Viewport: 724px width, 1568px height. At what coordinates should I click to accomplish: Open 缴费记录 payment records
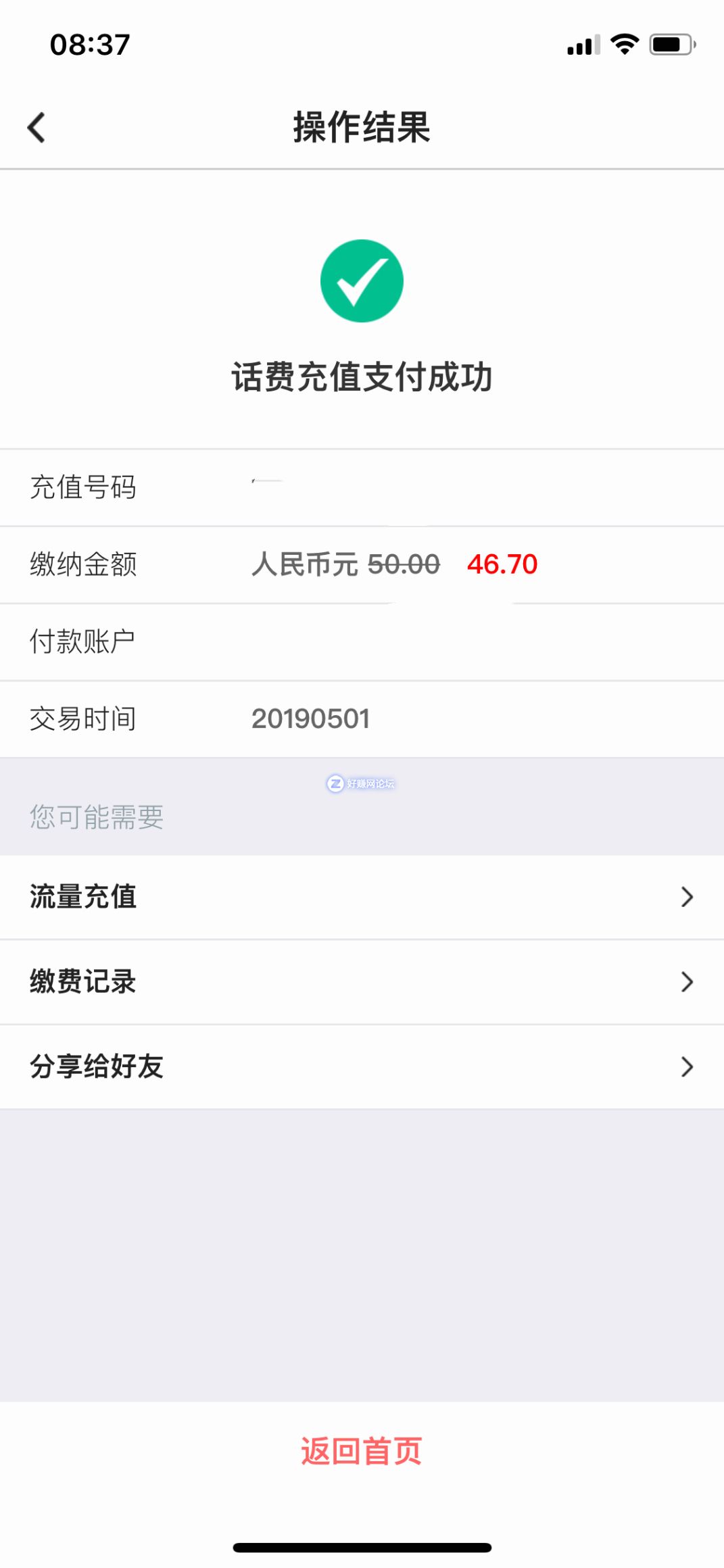coord(362,981)
